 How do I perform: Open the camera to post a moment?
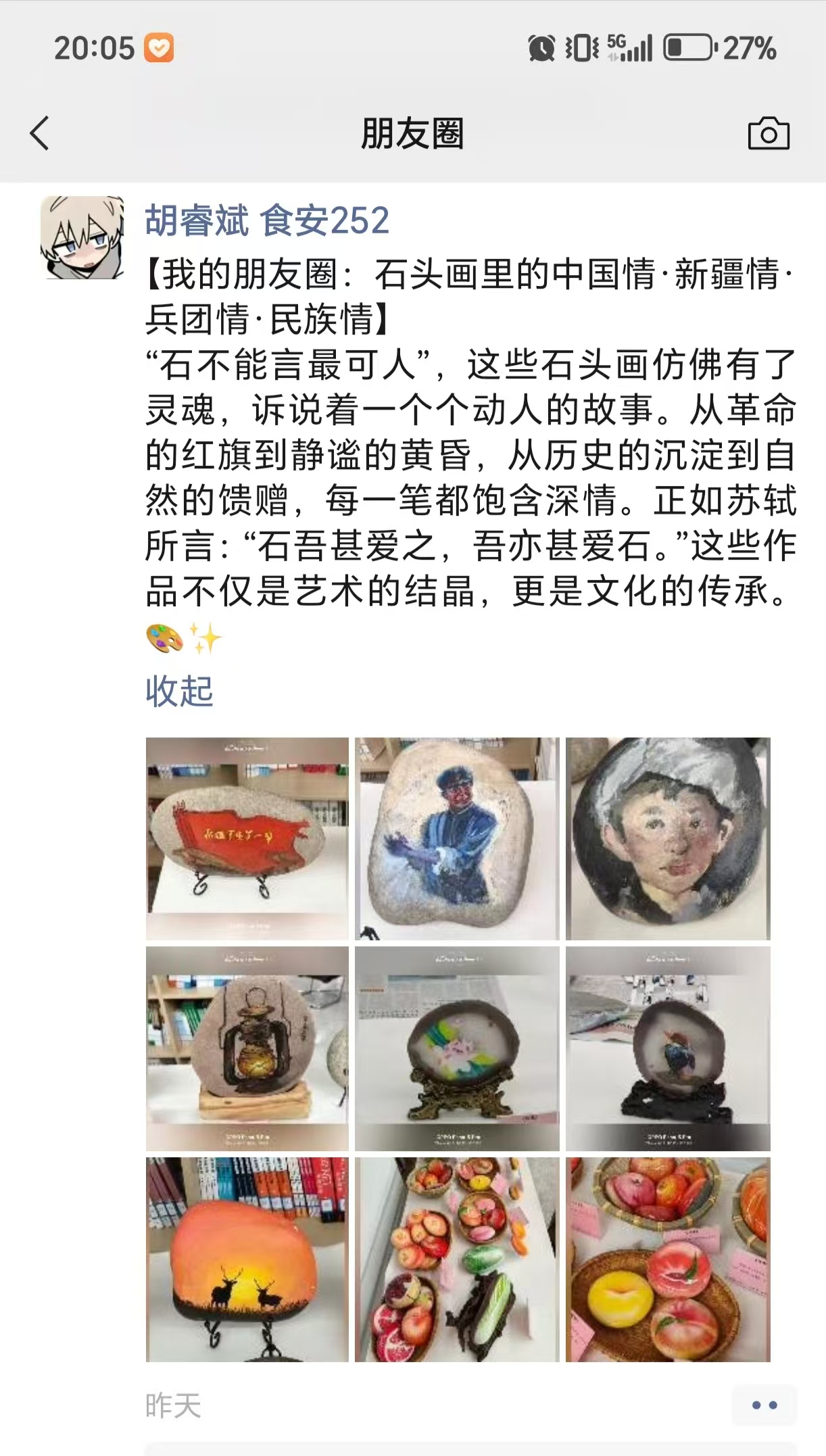click(769, 133)
